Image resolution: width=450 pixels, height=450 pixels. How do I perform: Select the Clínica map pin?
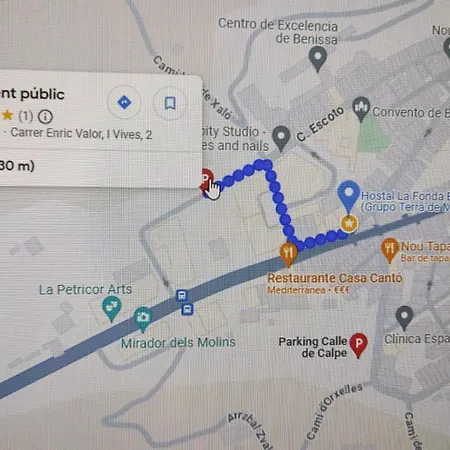point(404,318)
